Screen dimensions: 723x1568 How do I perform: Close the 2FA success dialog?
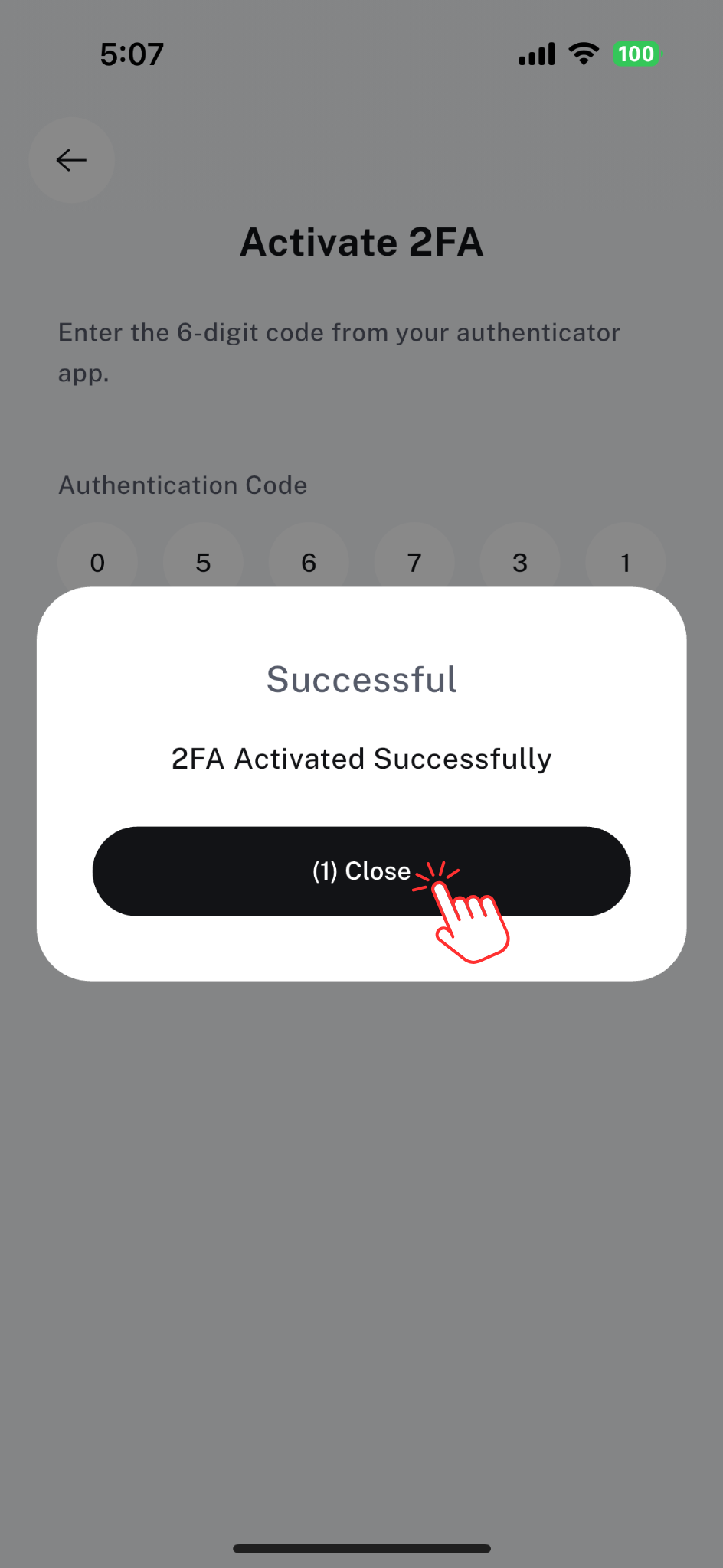click(361, 871)
